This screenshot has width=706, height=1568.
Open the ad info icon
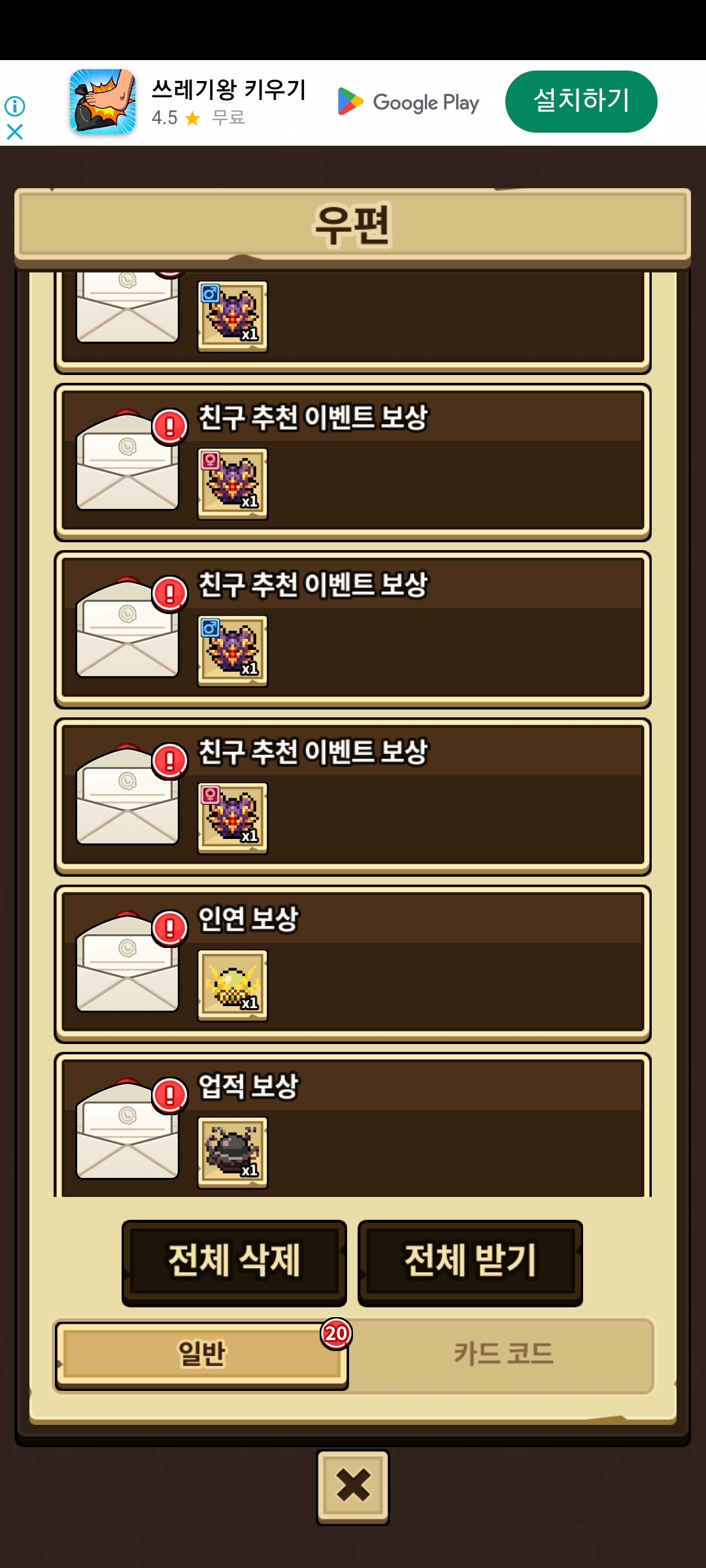click(15, 106)
